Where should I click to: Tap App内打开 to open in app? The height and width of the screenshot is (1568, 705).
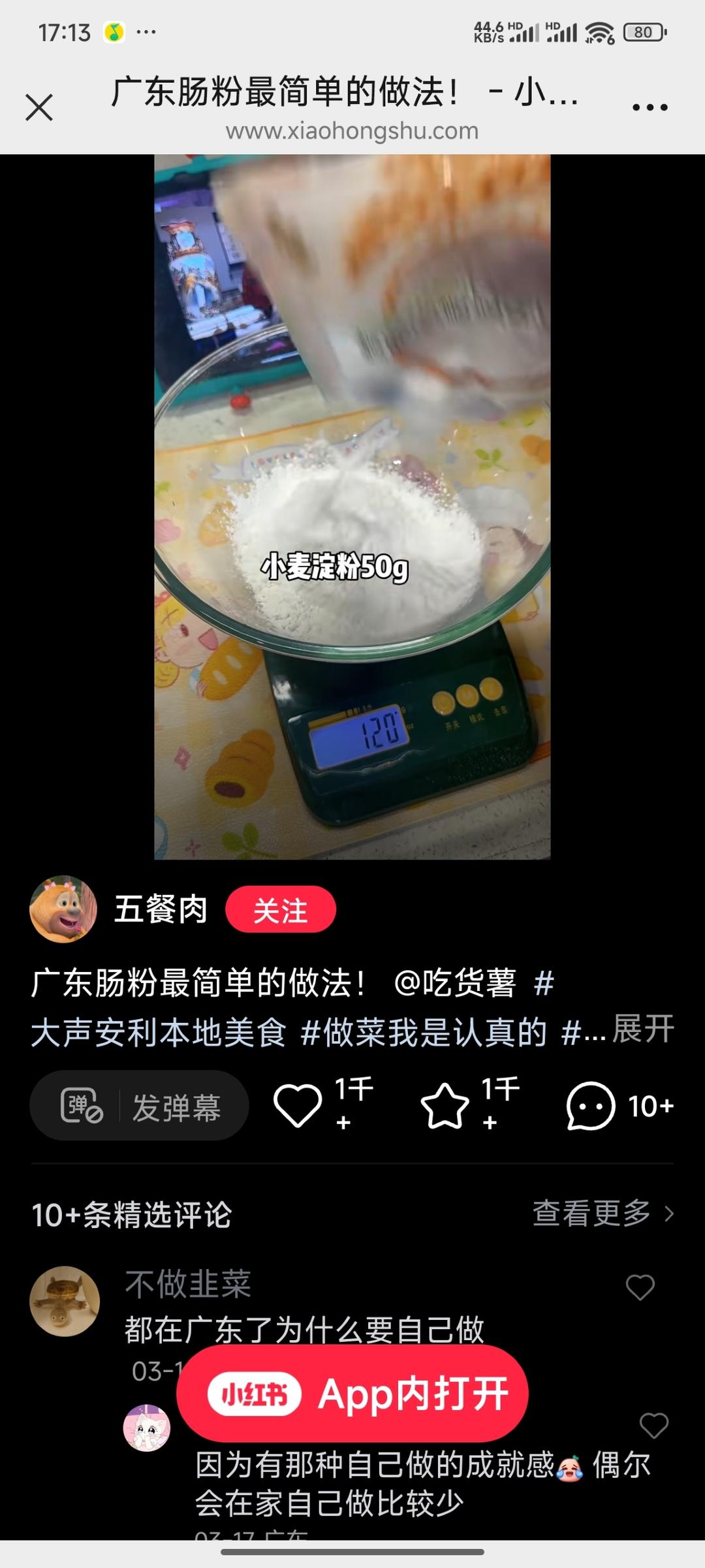click(x=352, y=1394)
